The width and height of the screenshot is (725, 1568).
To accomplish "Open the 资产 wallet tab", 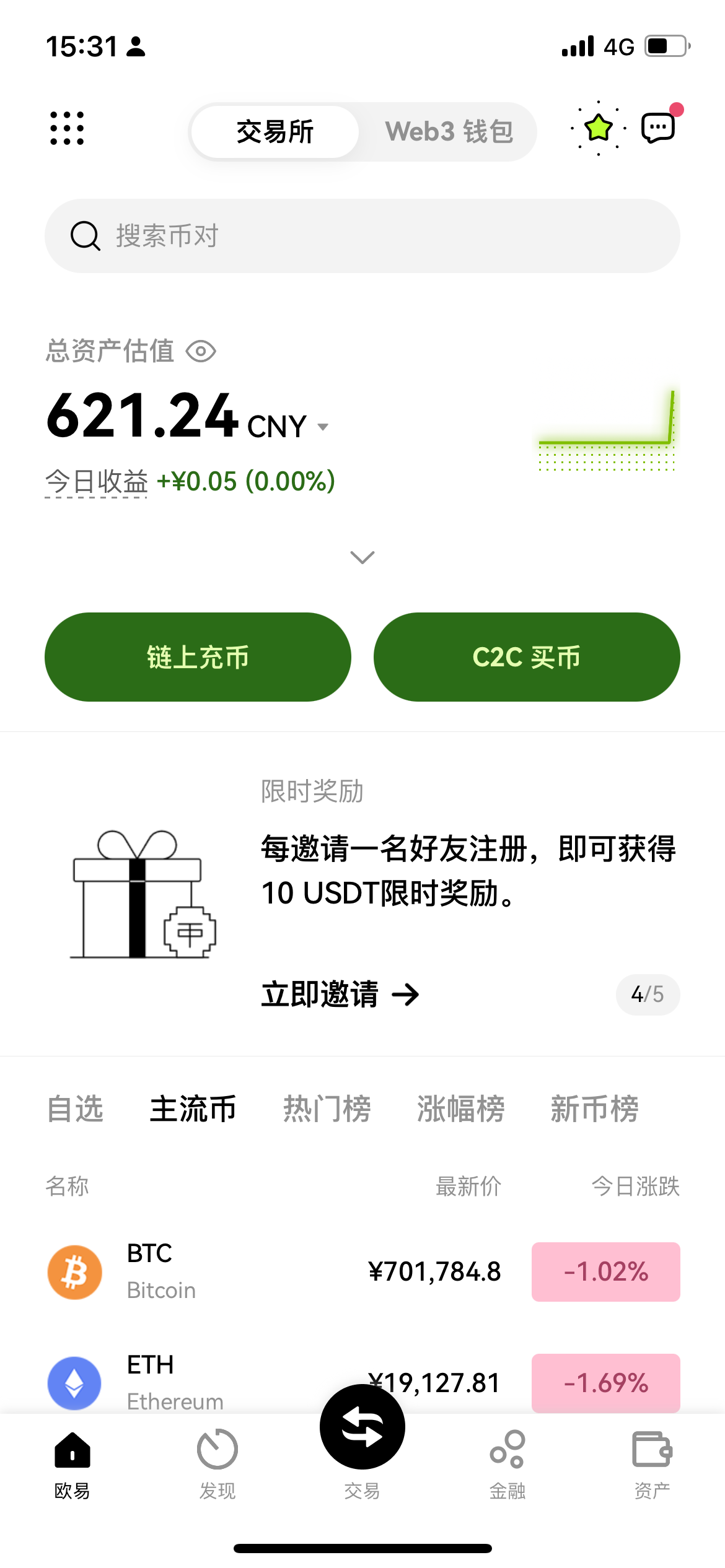I will pyautogui.click(x=652, y=1464).
